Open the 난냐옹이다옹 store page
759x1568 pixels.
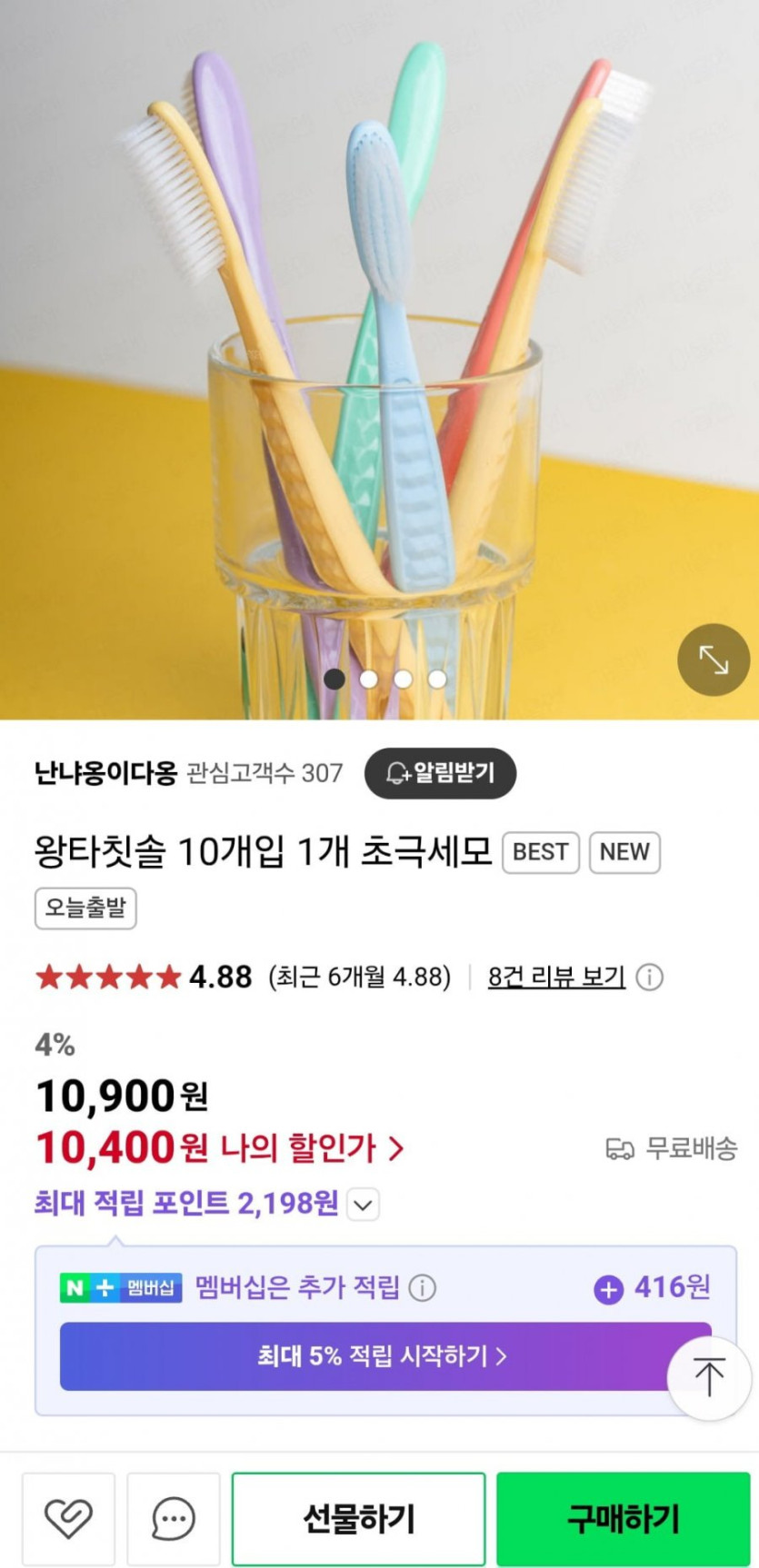click(x=105, y=773)
